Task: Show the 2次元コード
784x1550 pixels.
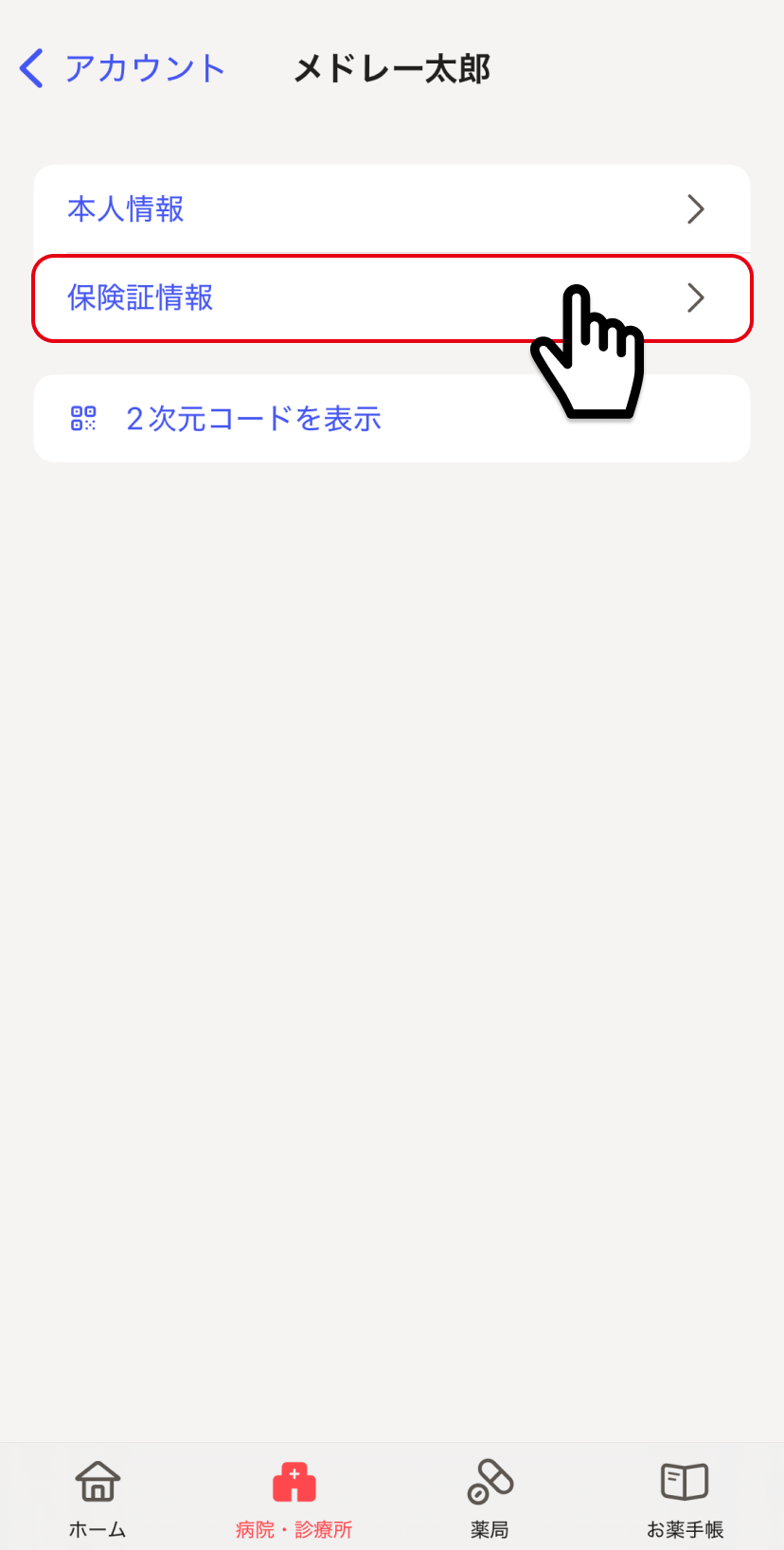Action: click(x=391, y=418)
